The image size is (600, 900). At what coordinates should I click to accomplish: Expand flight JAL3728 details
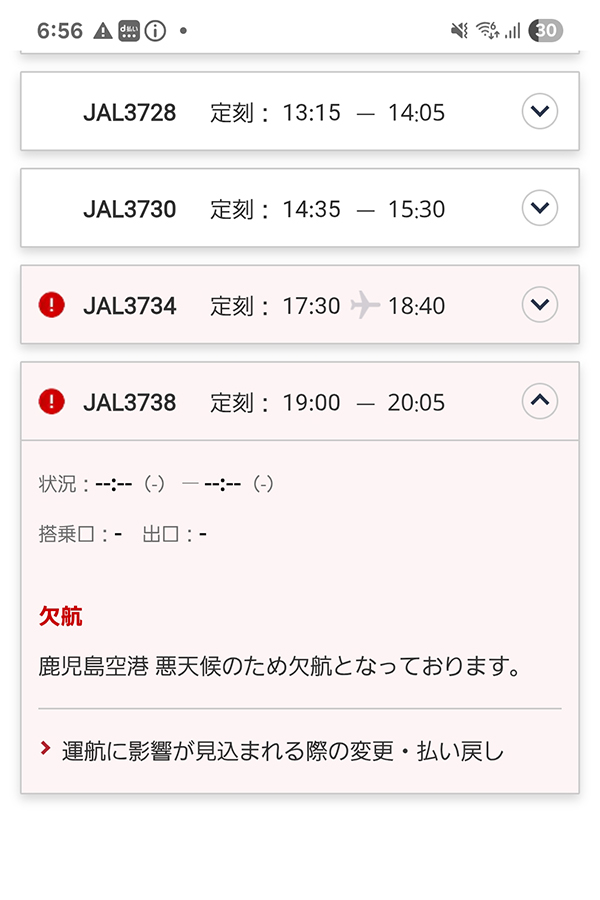pos(540,112)
